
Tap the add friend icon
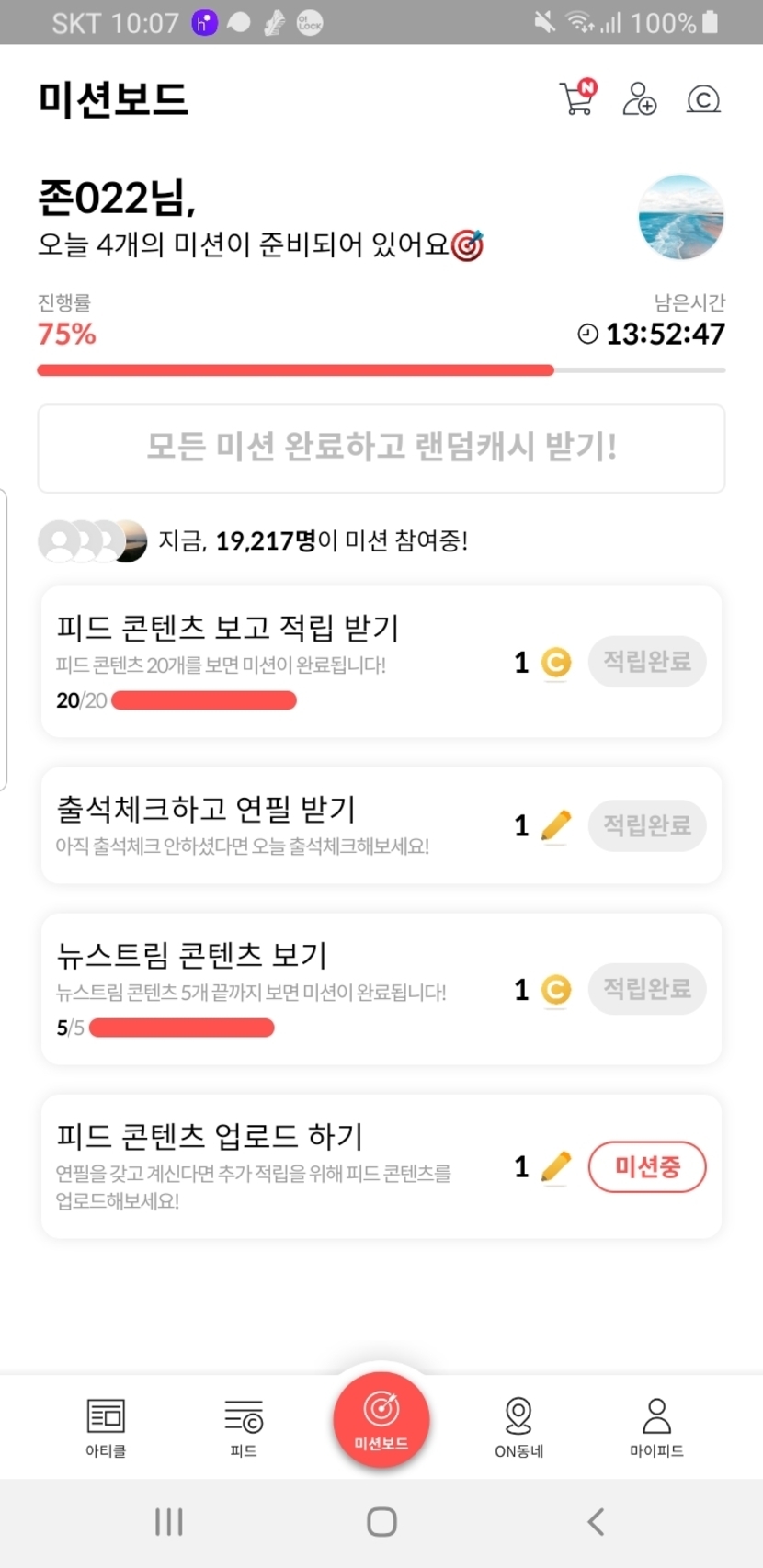[640, 98]
